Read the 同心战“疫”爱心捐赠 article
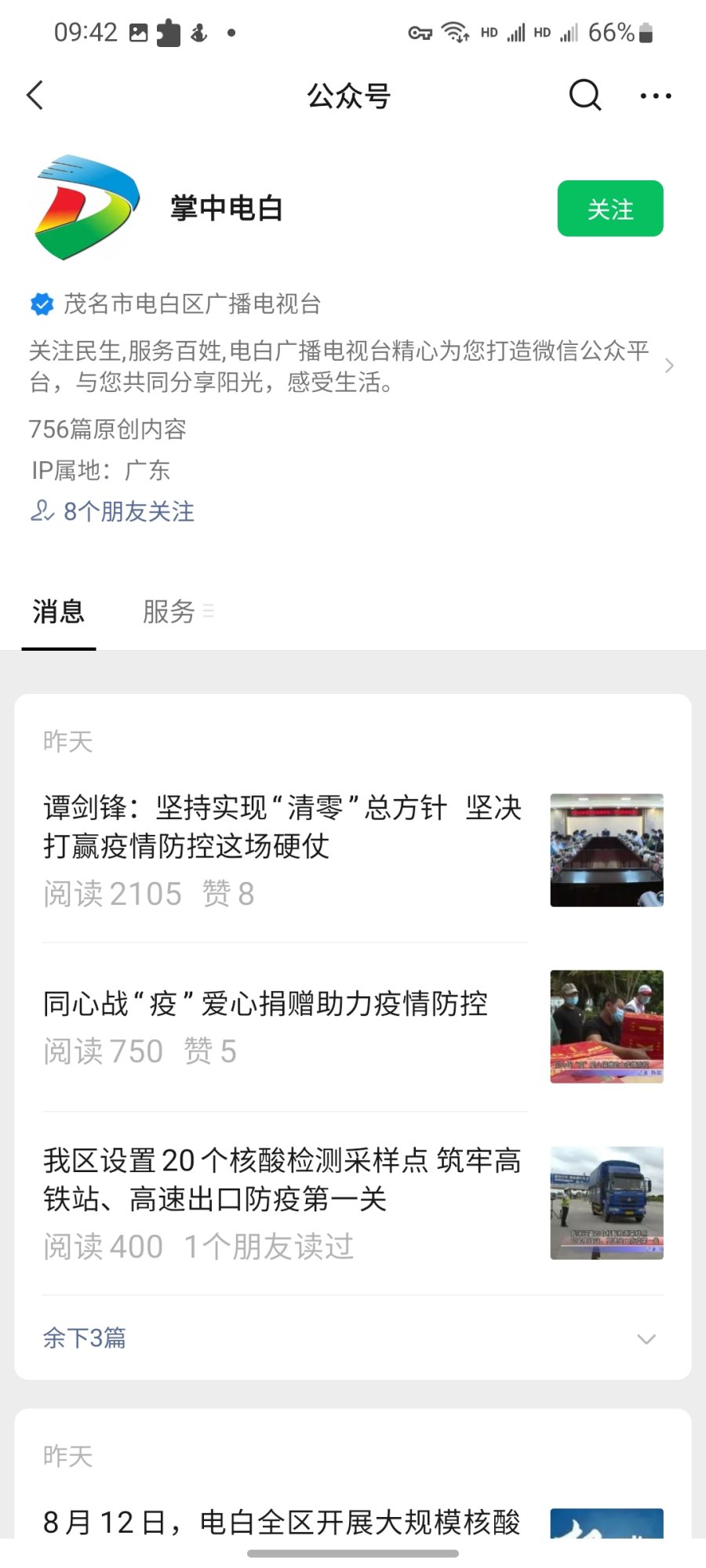The height and width of the screenshot is (1568, 706). pyautogui.click(x=267, y=1004)
